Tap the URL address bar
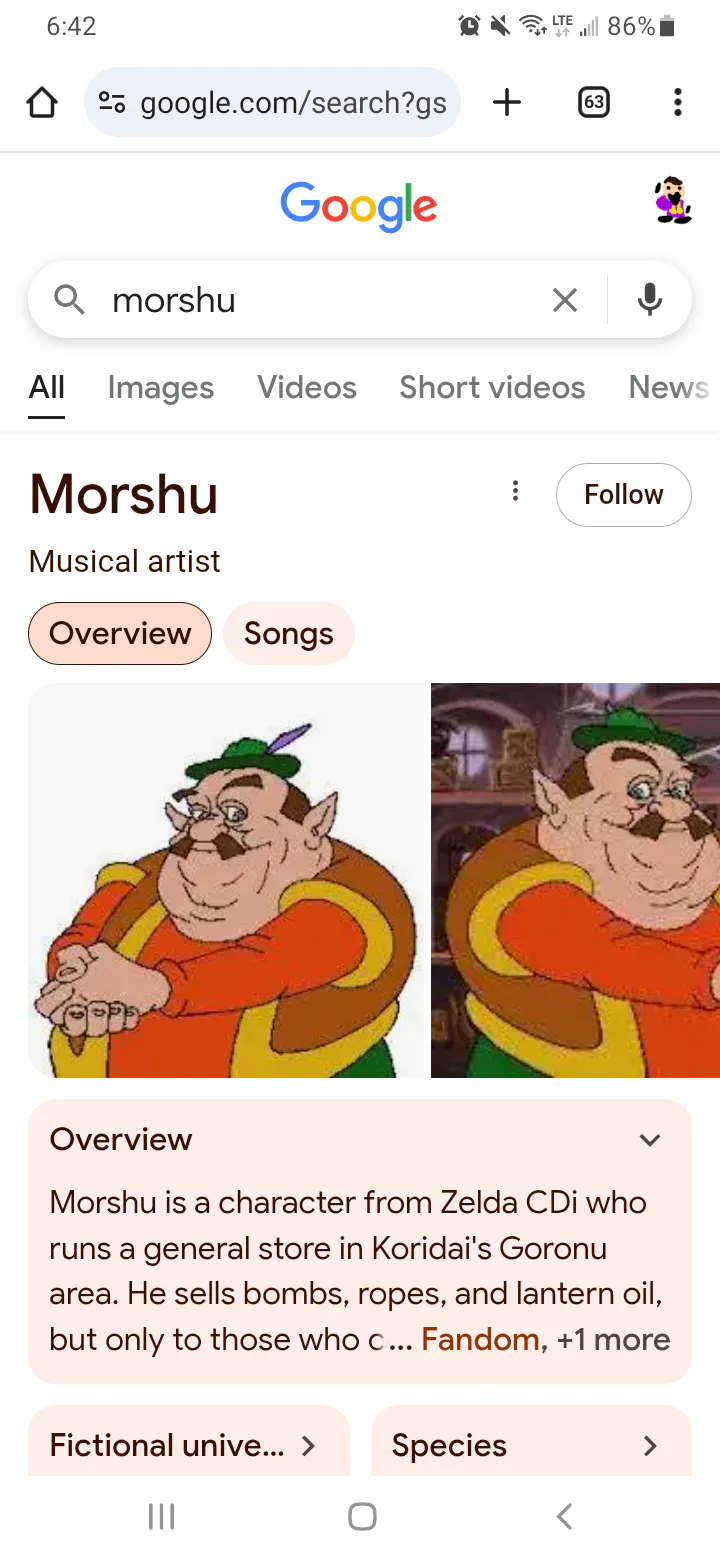The image size is (720, 1560). tap(290, 102)
